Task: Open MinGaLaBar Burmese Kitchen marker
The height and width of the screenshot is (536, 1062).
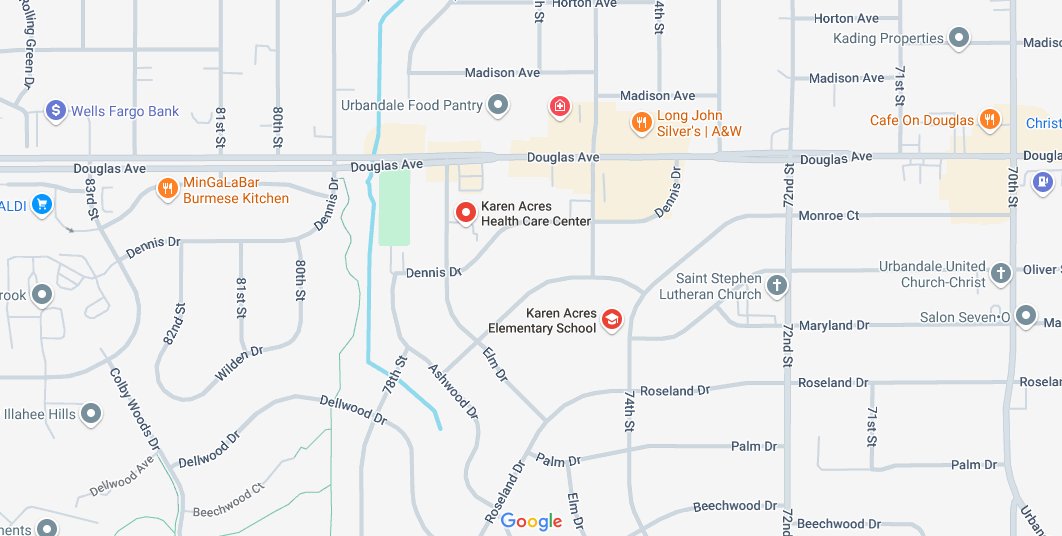Action: (168, 189)
